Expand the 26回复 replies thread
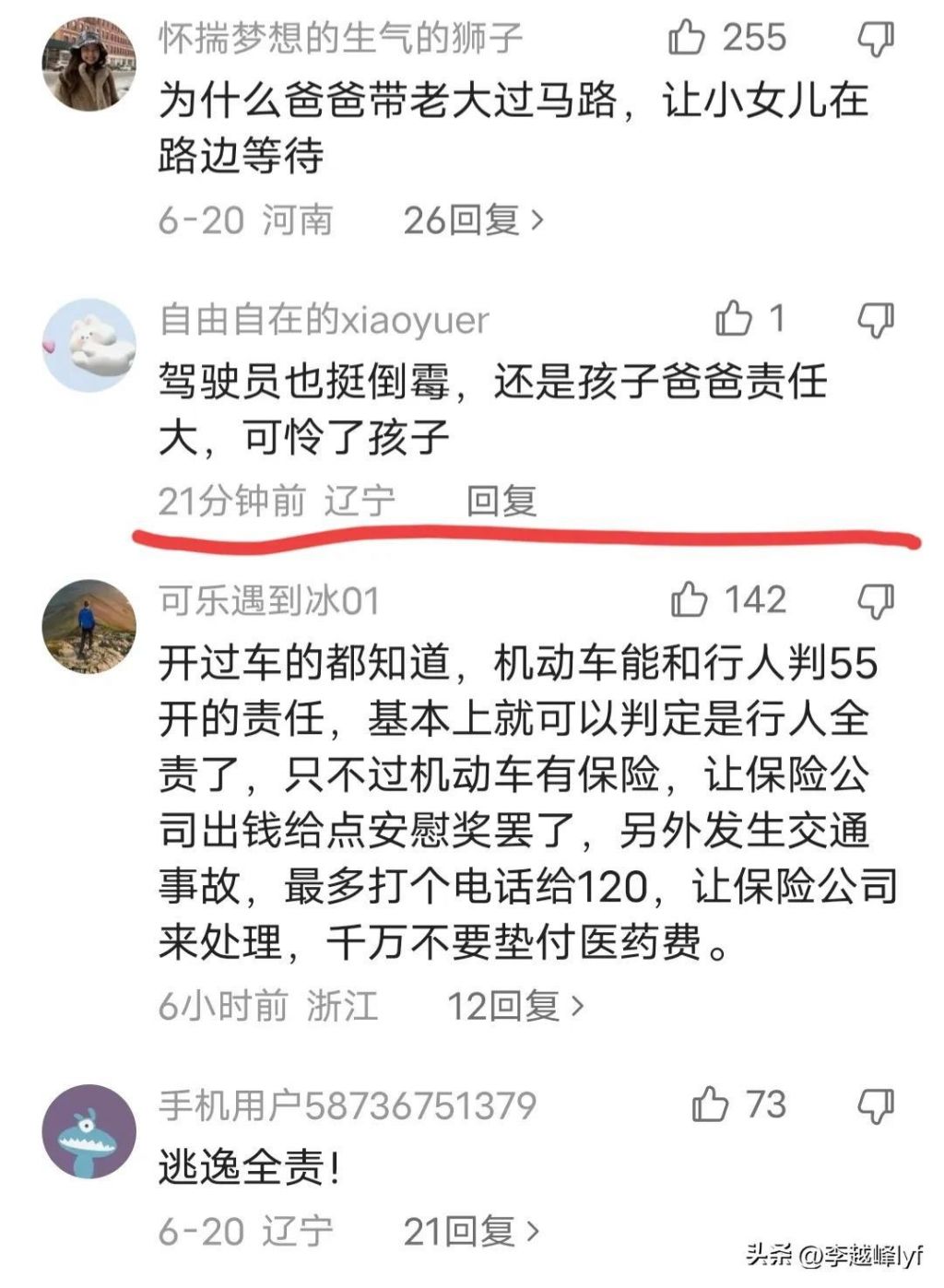Viewport: 944px width, 1288px height. pos(473,220)
